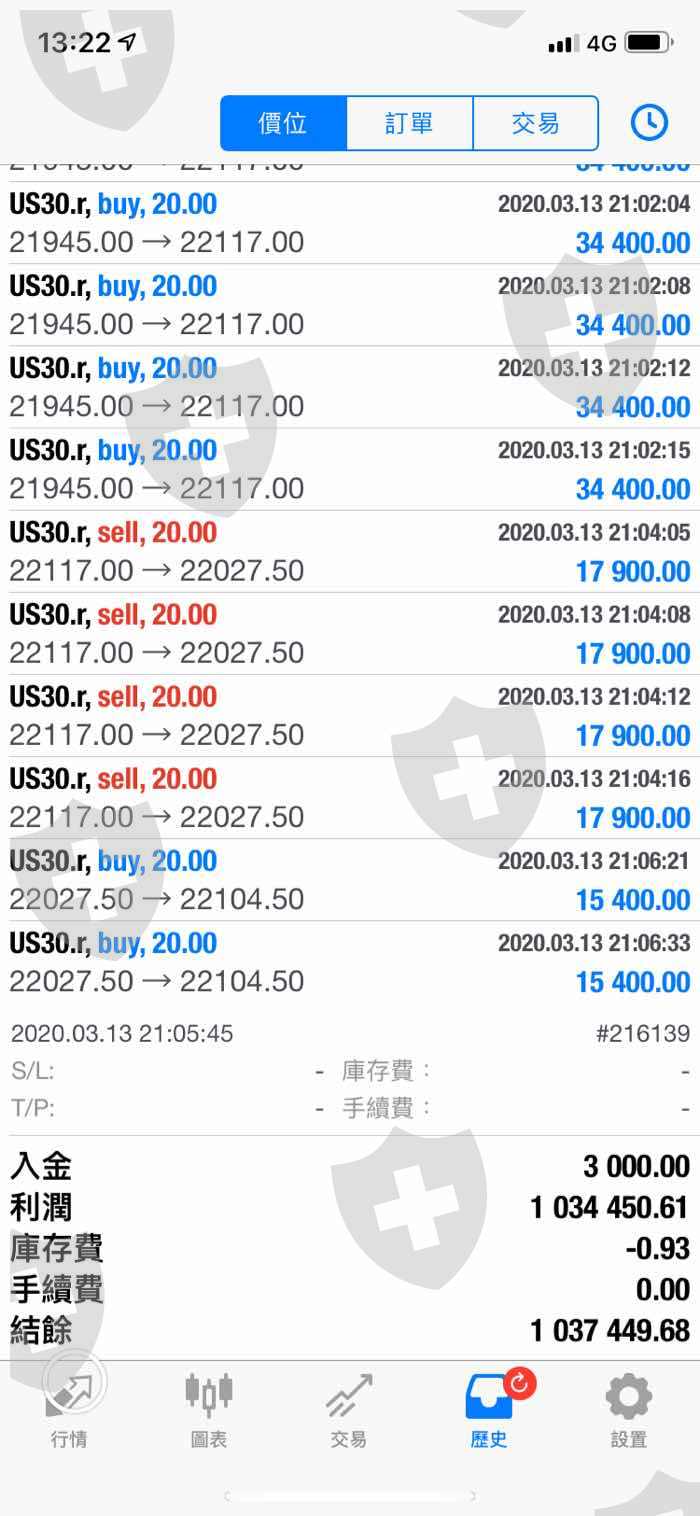Expand the US30.r buy trade at 21:02:04
Image resolution: width=700 pixels, height=1516 pixels.
pos(350,223)
